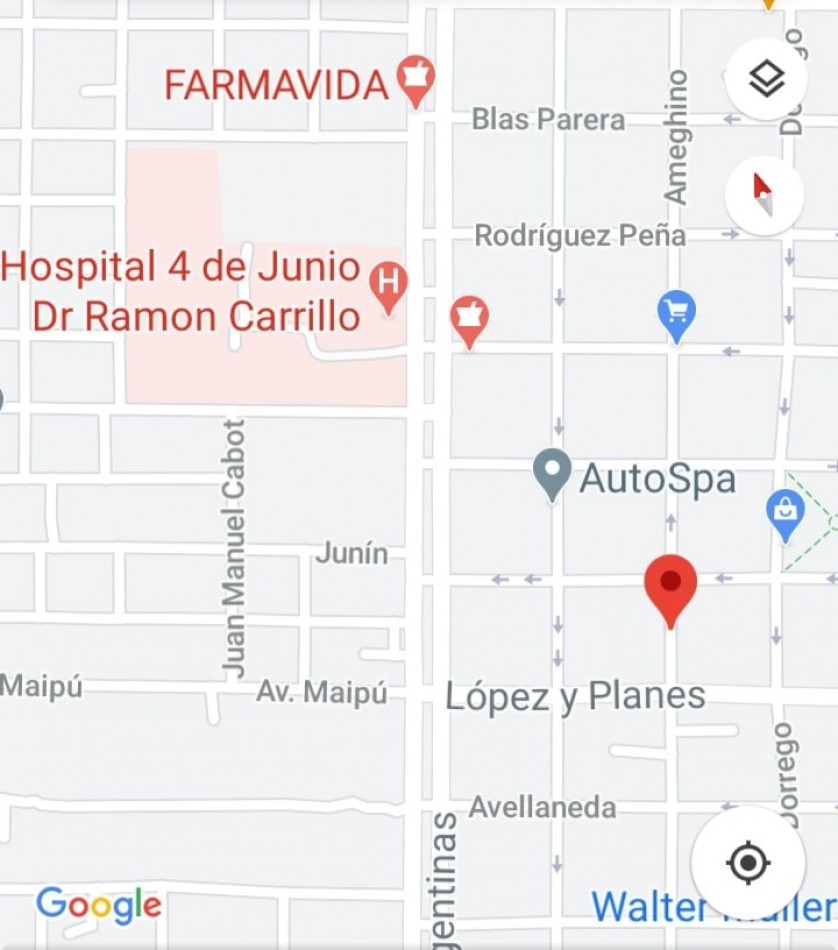Screen dimensions: 838x950
Task: Open the map layers selector
Action: point(766,79)
